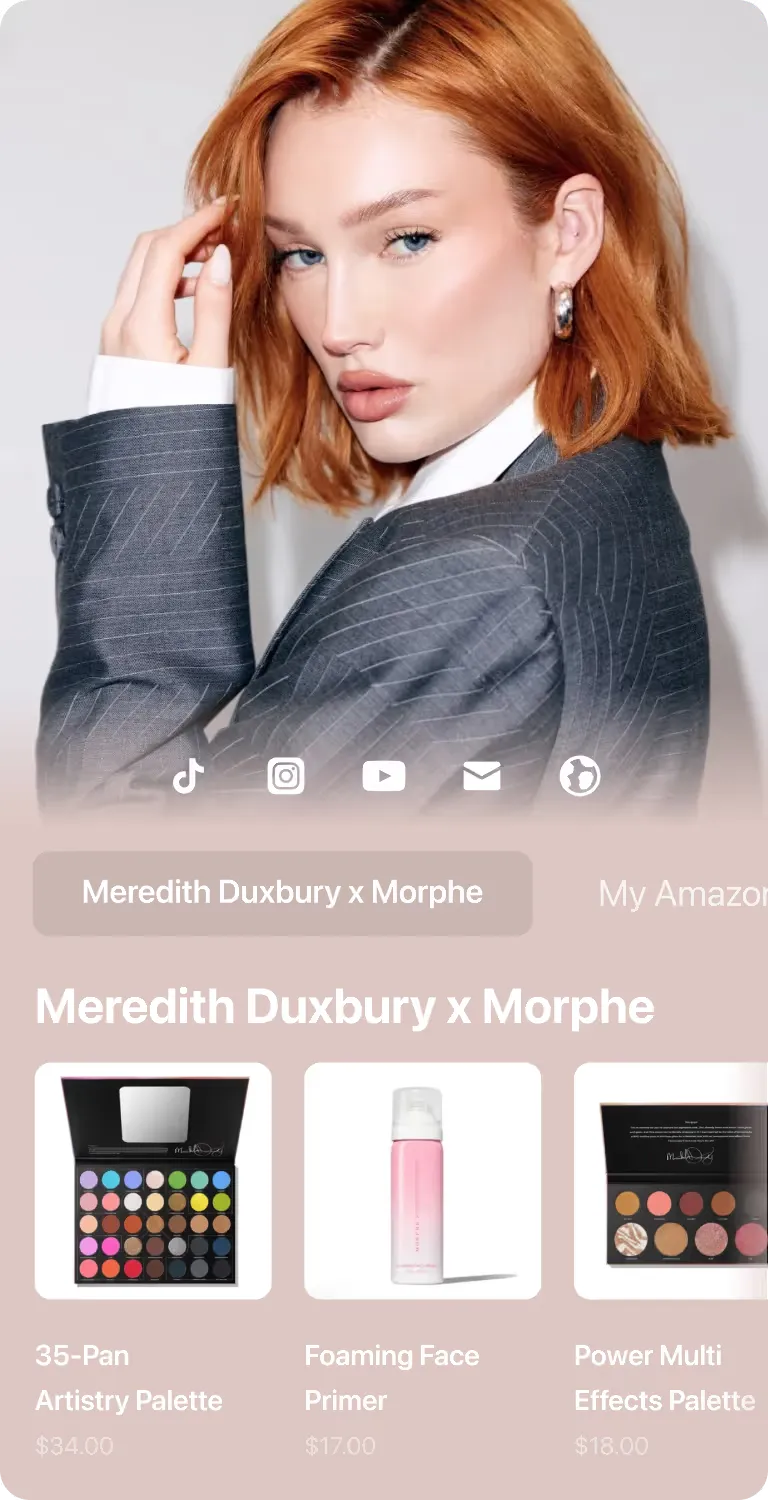Open the TikTok profile link
The image size is (768, 1500).
coord(188,776)
